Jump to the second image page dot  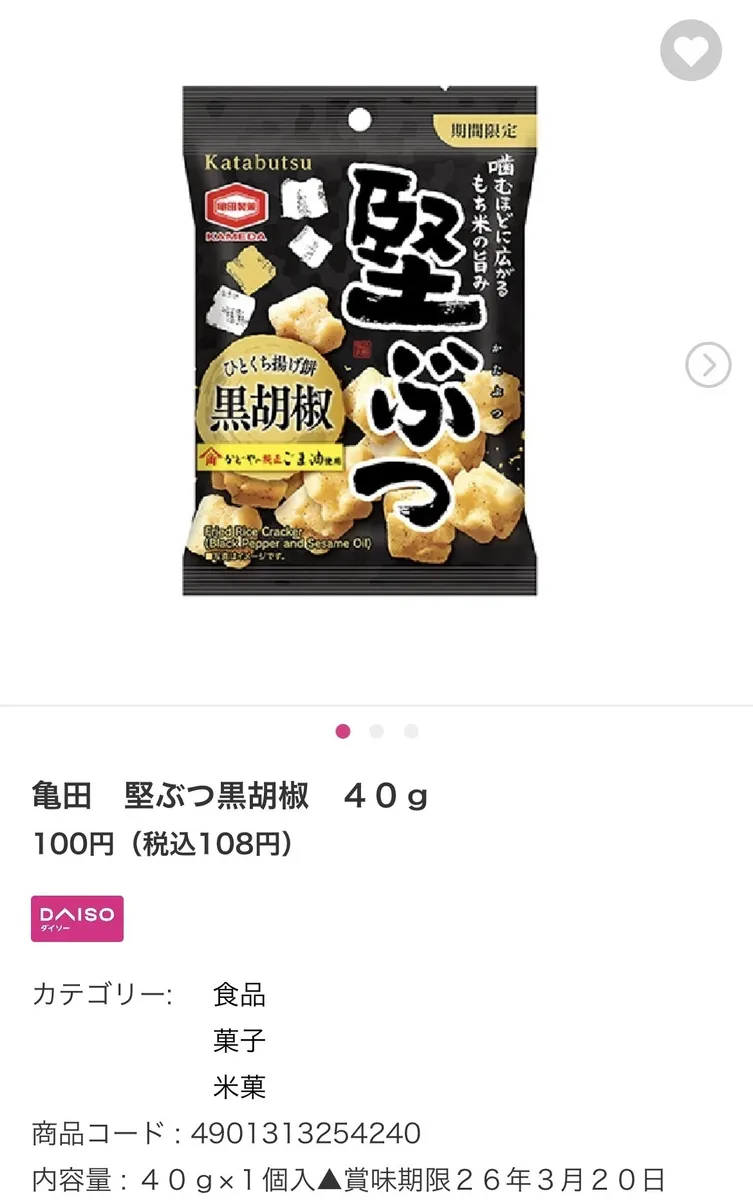tap(376, 731)
